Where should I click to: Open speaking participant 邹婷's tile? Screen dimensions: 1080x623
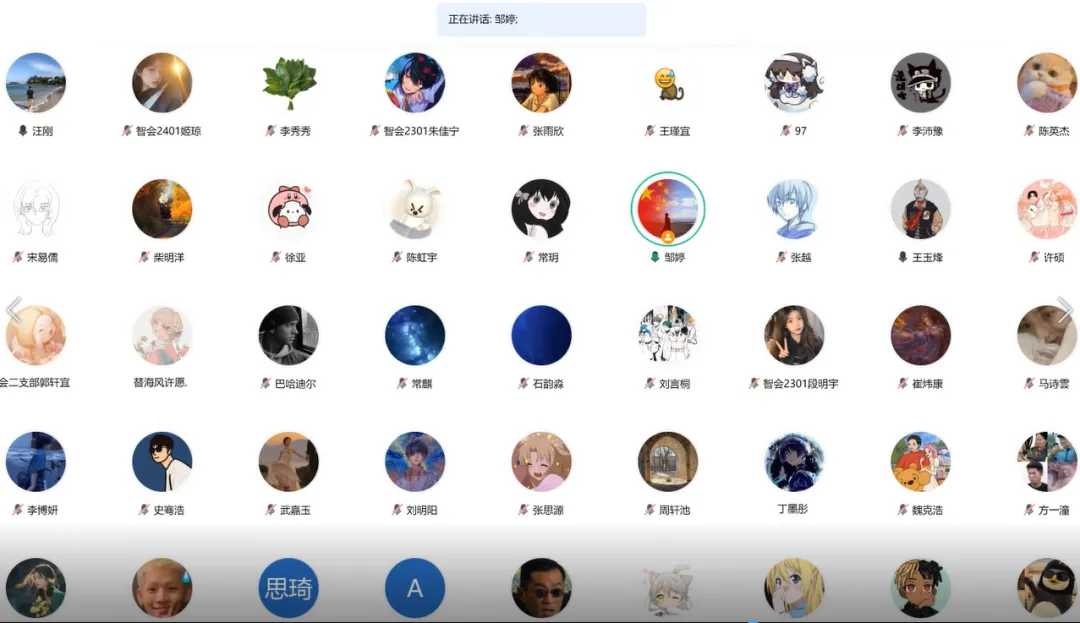point(668,209)
